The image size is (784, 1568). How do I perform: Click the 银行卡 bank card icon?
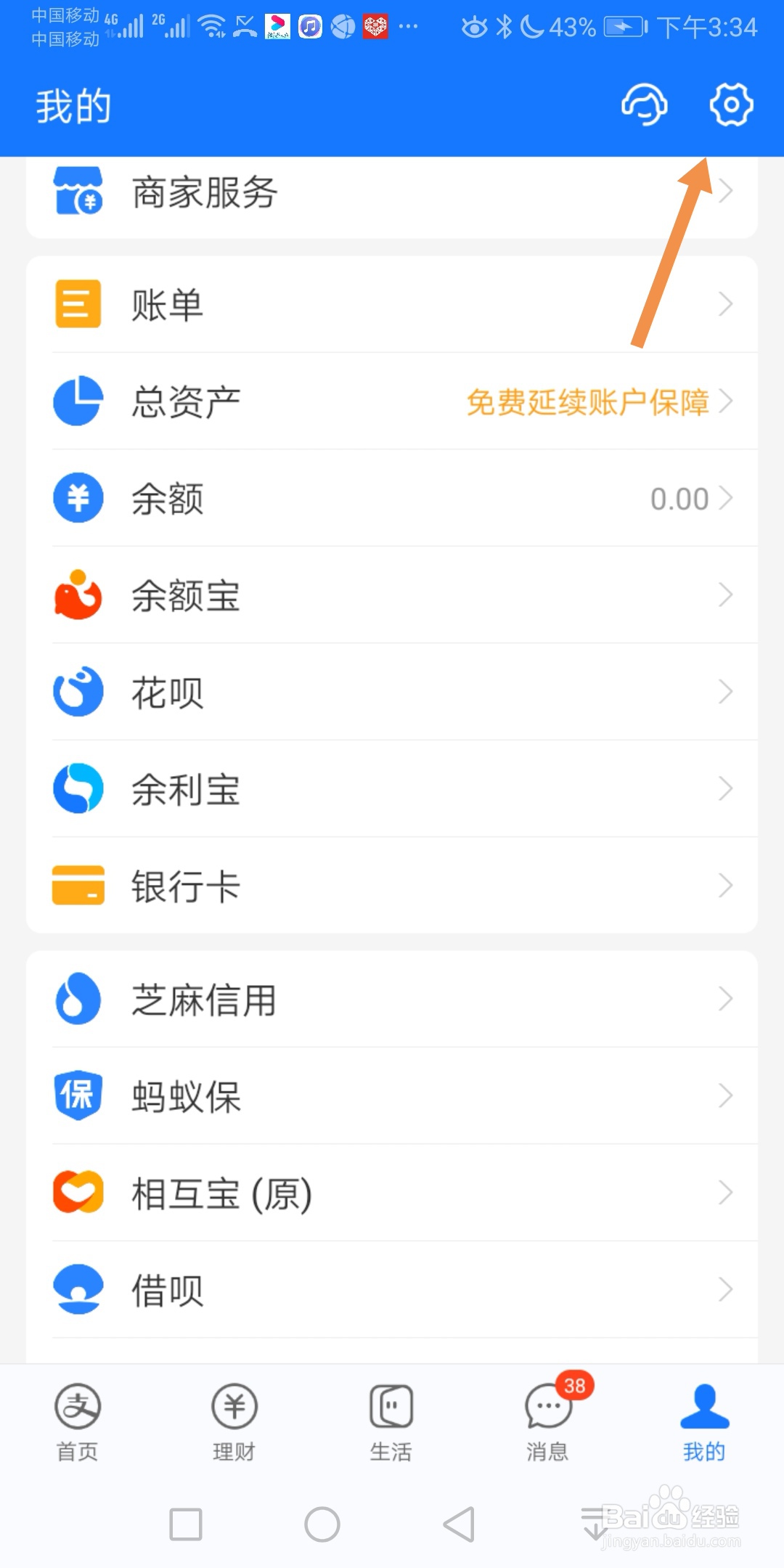coord(77,886)
